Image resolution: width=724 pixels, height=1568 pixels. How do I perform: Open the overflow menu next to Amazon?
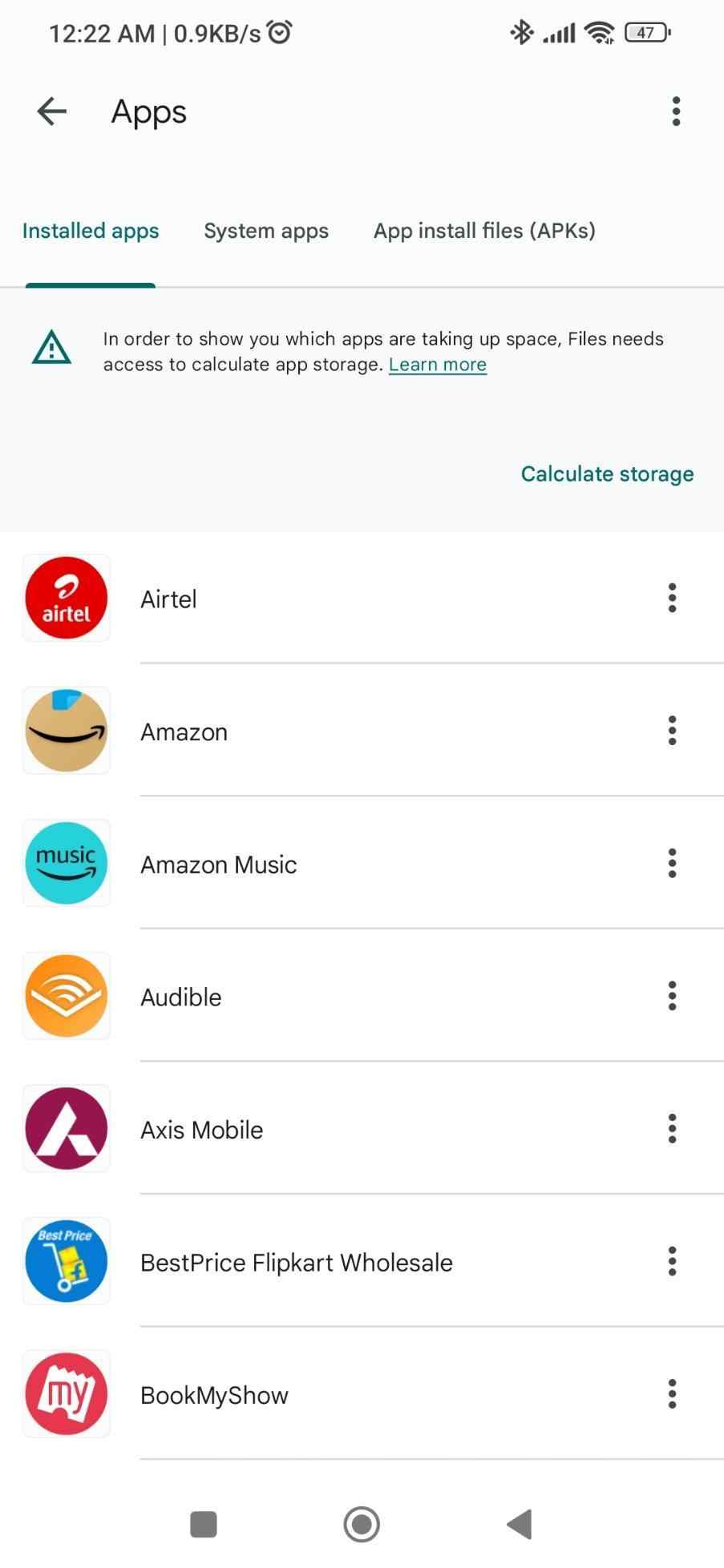(x=672, y=730)
